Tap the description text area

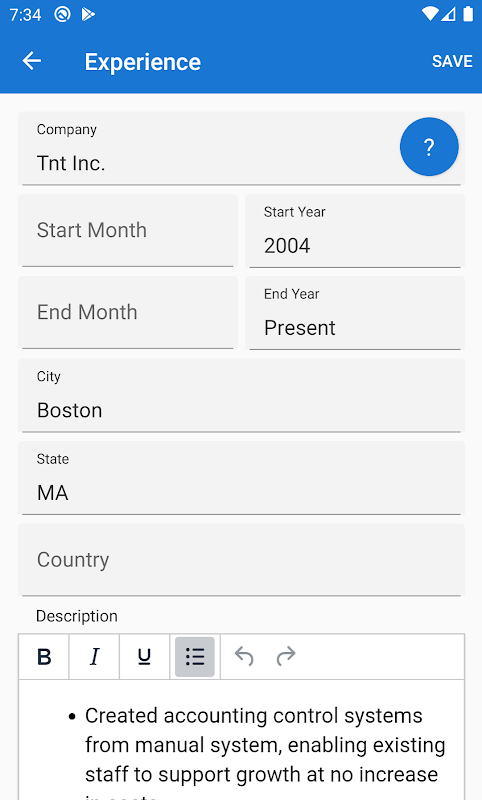[x=241, y=740]
